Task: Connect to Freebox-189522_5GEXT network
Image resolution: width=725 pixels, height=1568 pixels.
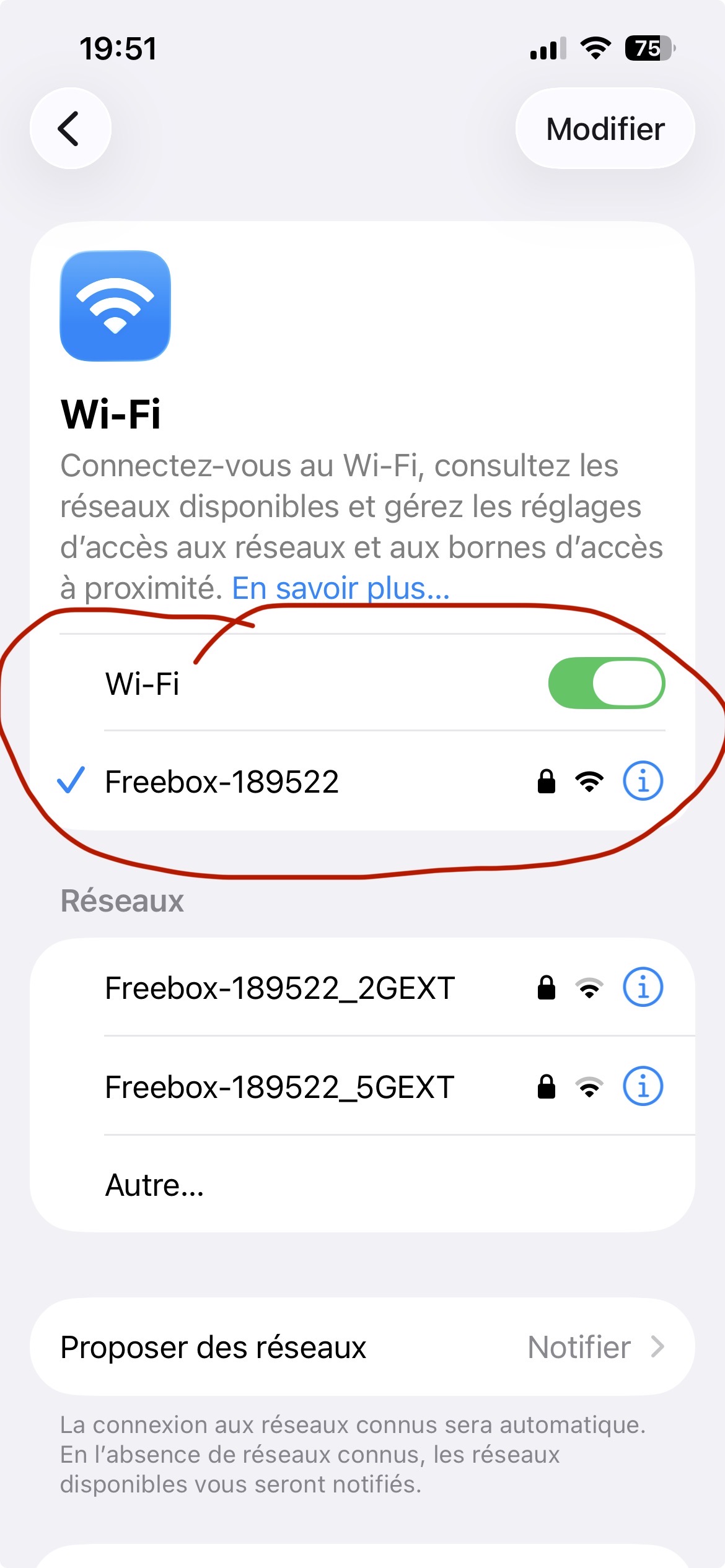Action: pyautogui.click(x=279, y=1086)
